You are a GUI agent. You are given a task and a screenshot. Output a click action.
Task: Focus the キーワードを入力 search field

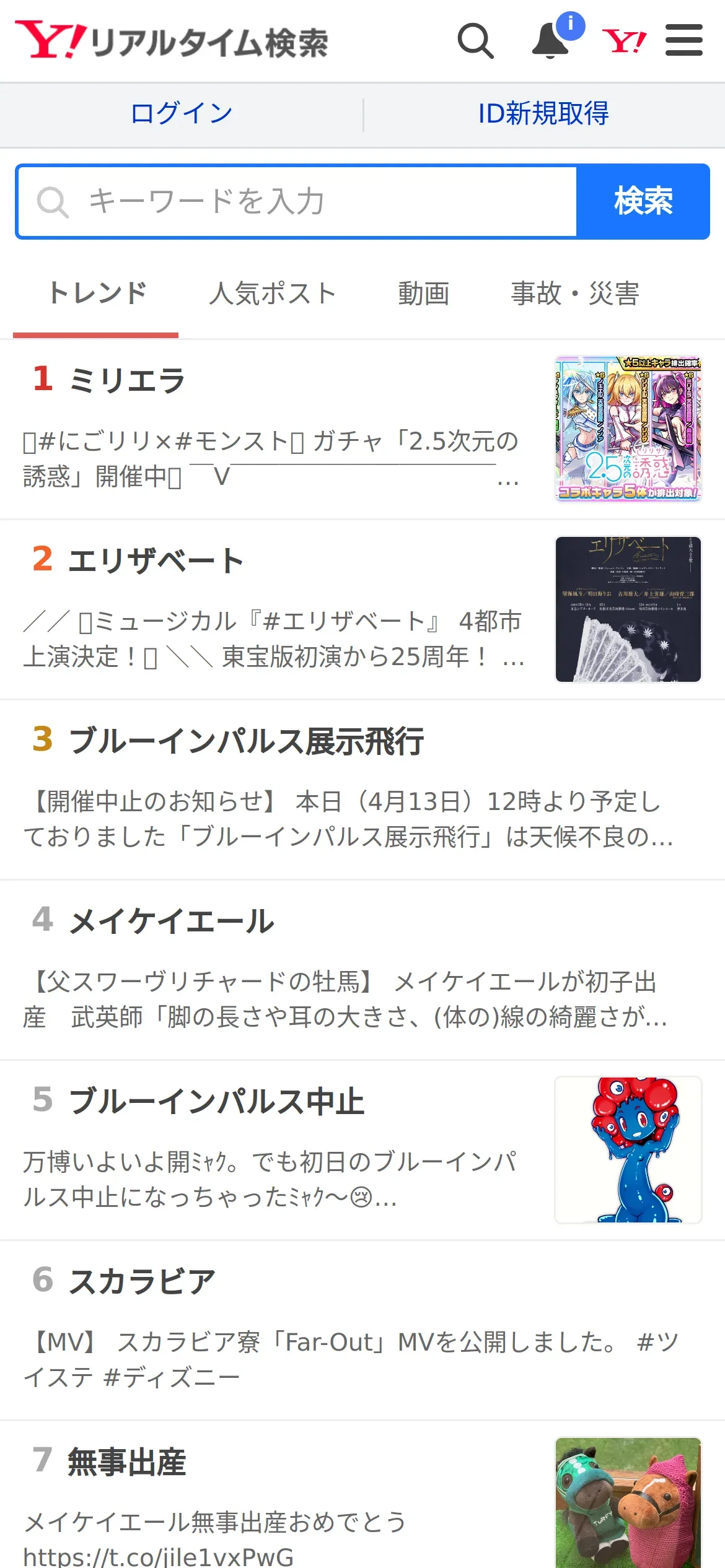coord(297,201)
